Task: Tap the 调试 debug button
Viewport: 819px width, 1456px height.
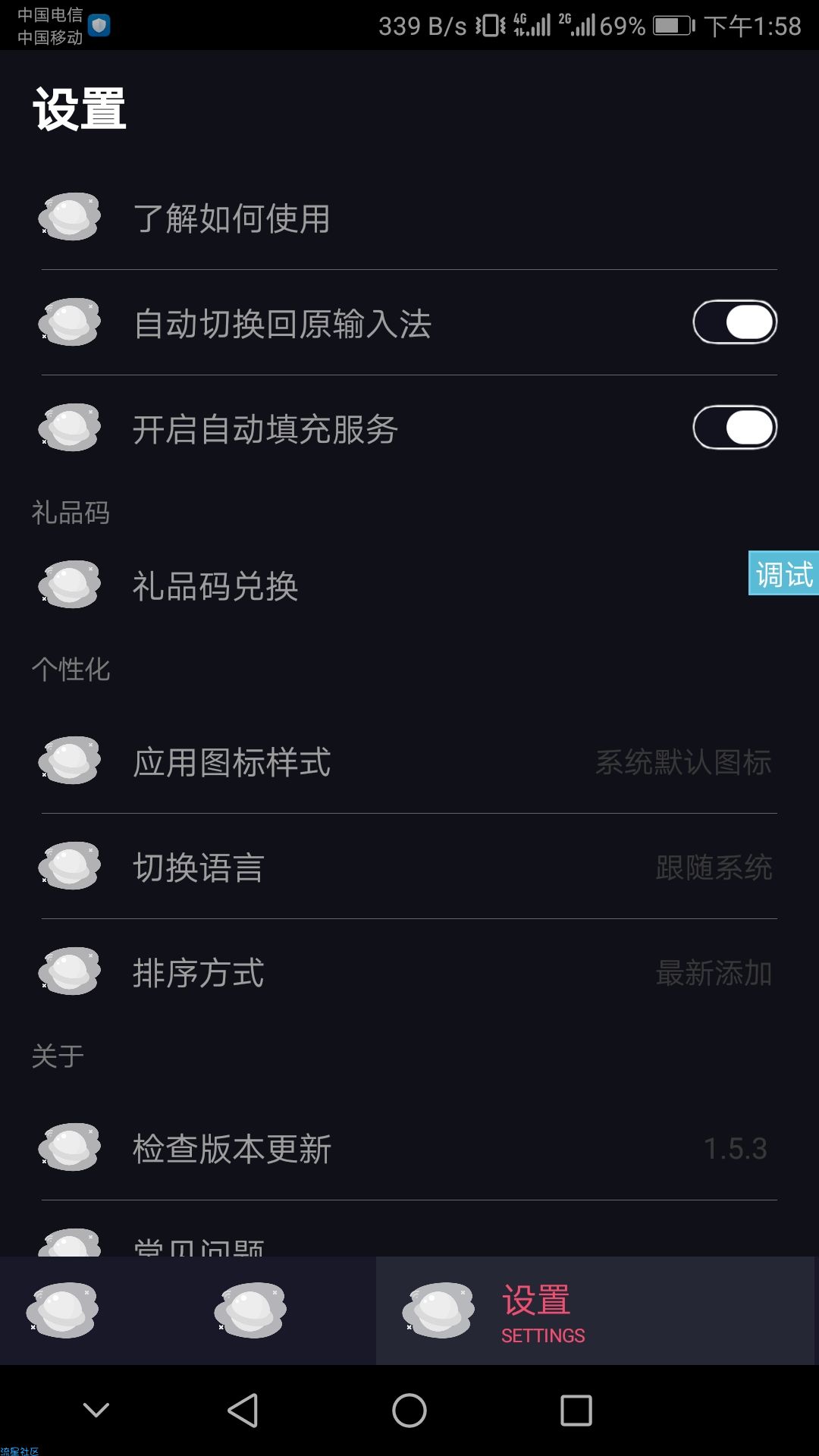Action: click(783, 573)
